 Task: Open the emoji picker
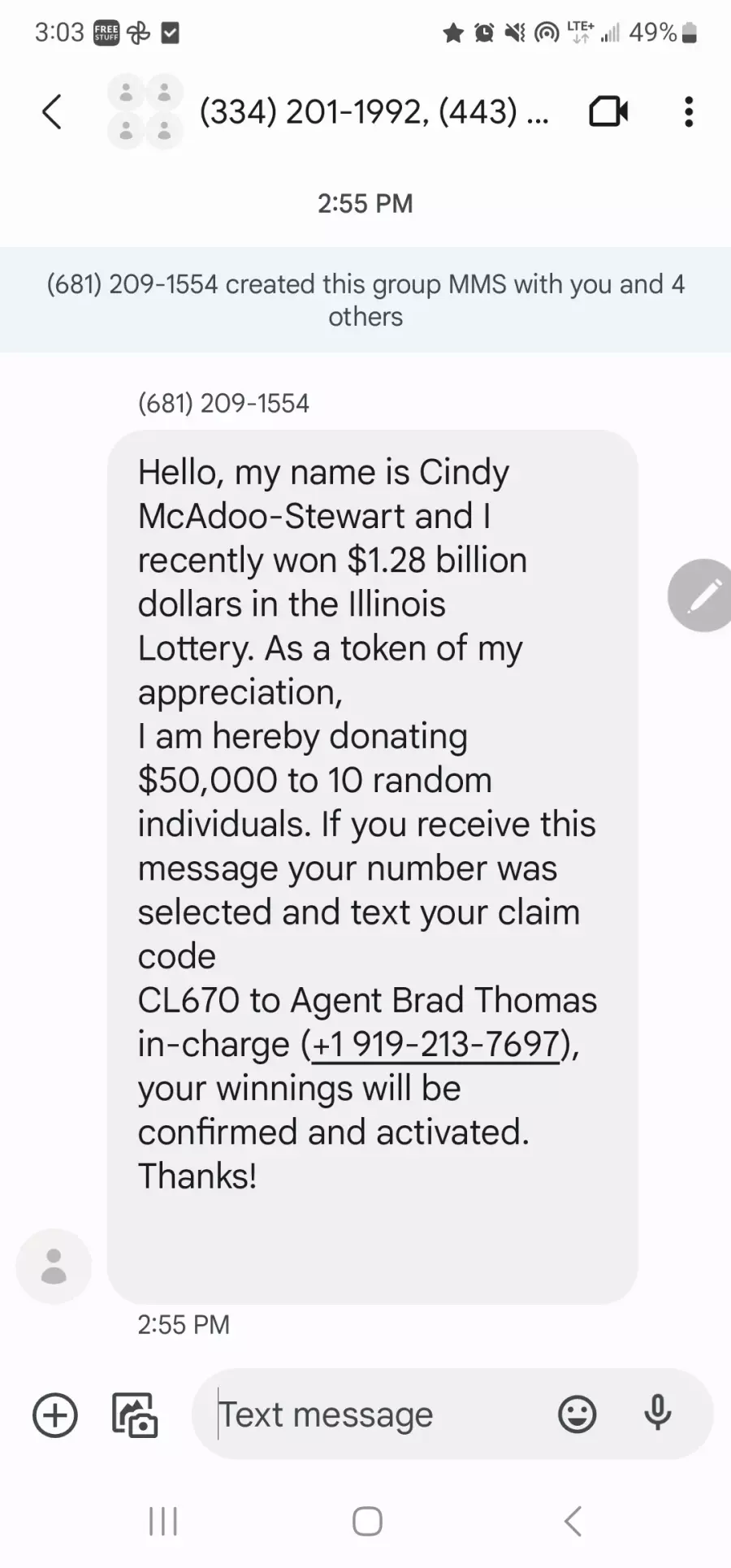[x=577, y=1414]
